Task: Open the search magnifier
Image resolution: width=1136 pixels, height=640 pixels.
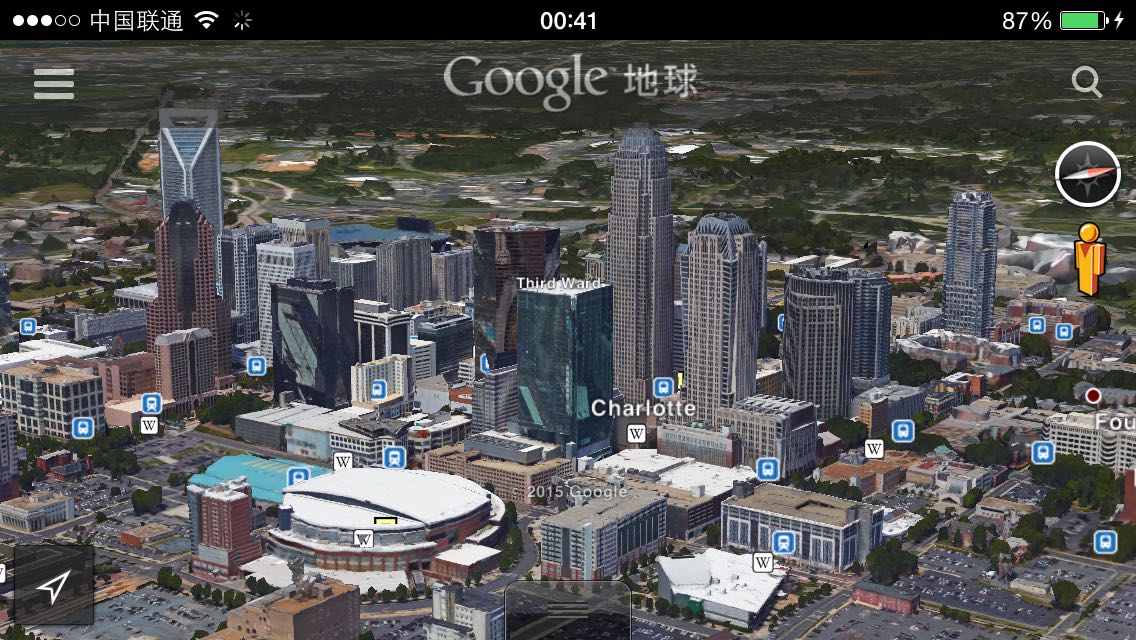Action: (x=1086, y=82)
